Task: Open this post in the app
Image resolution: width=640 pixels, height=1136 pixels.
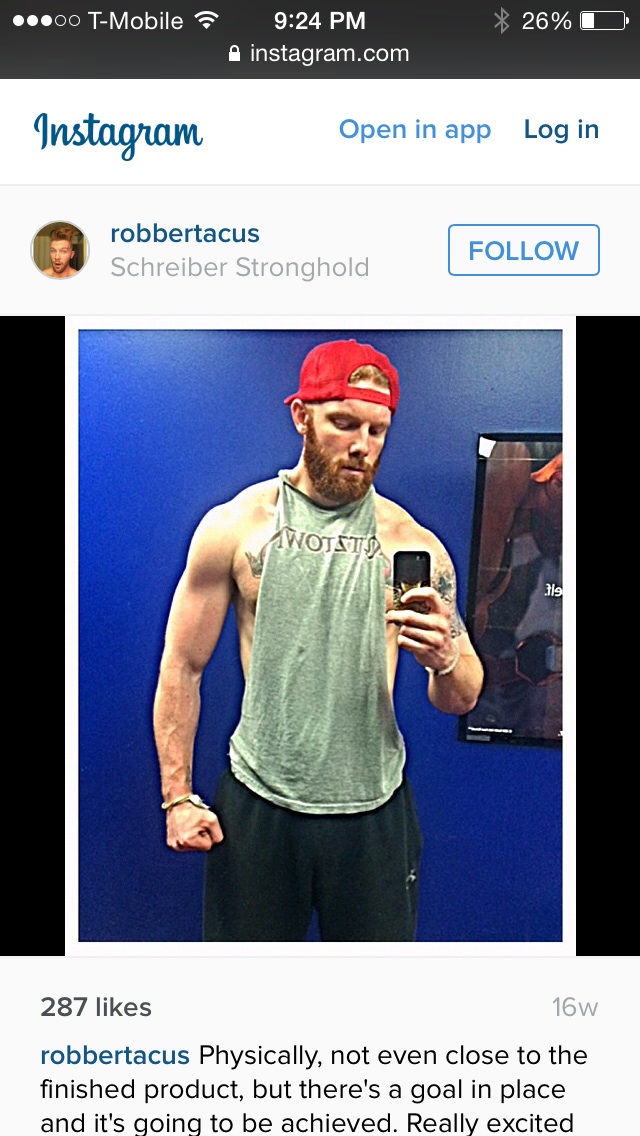Action: click(x=415, y=130)
